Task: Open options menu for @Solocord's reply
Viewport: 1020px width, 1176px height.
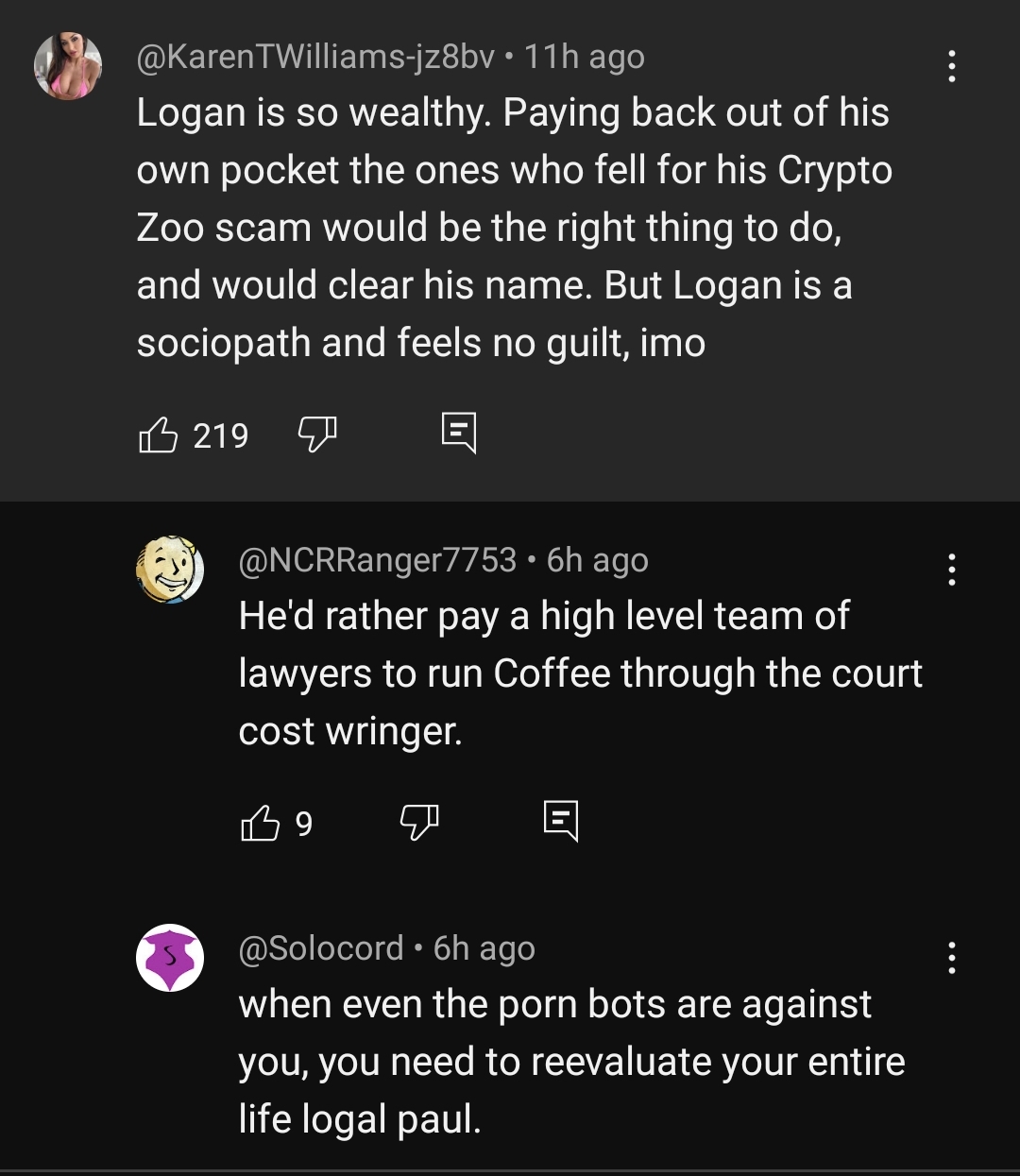Action: coord(951,958)
